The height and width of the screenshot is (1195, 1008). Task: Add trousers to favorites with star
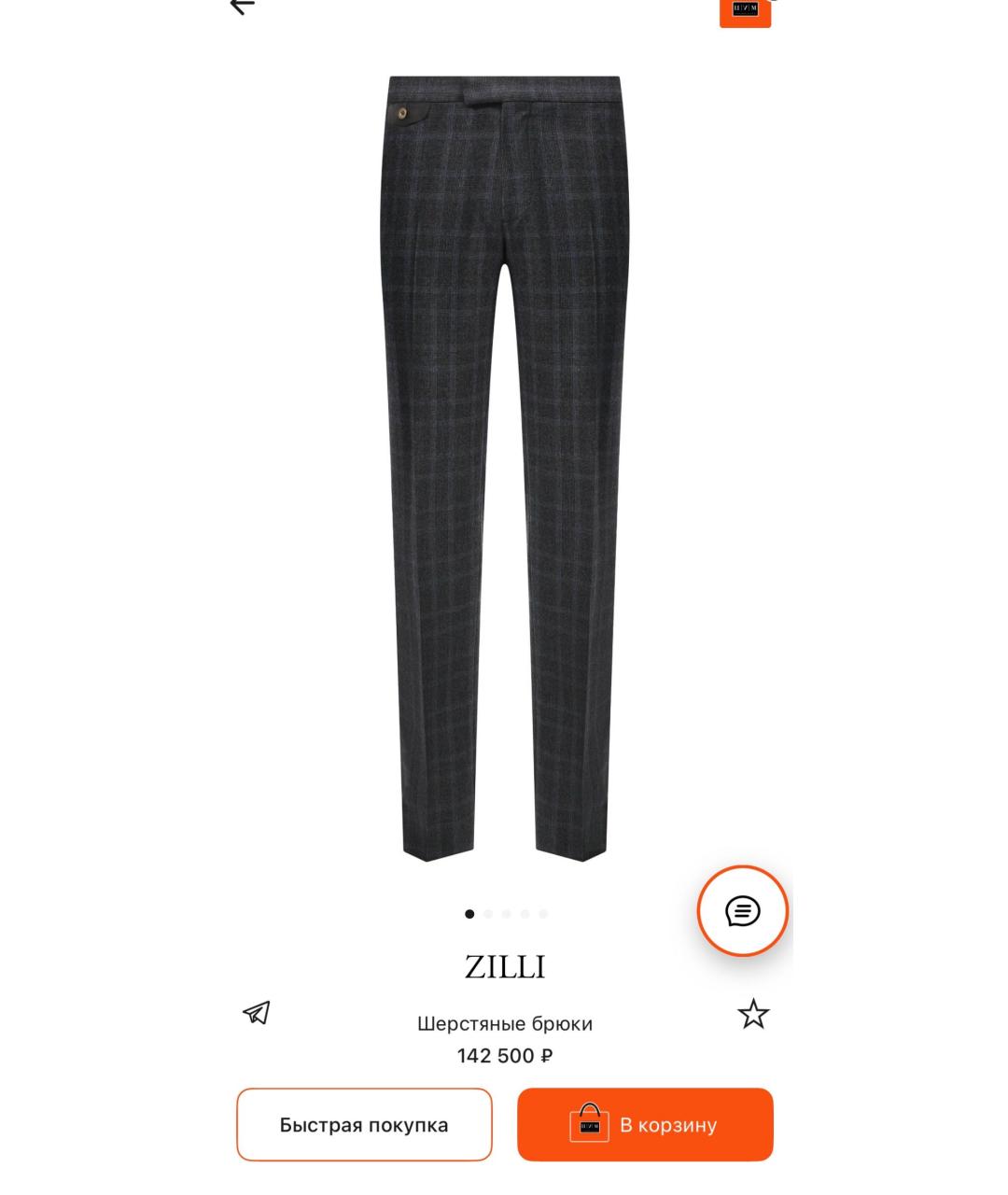pos(753,1014)
